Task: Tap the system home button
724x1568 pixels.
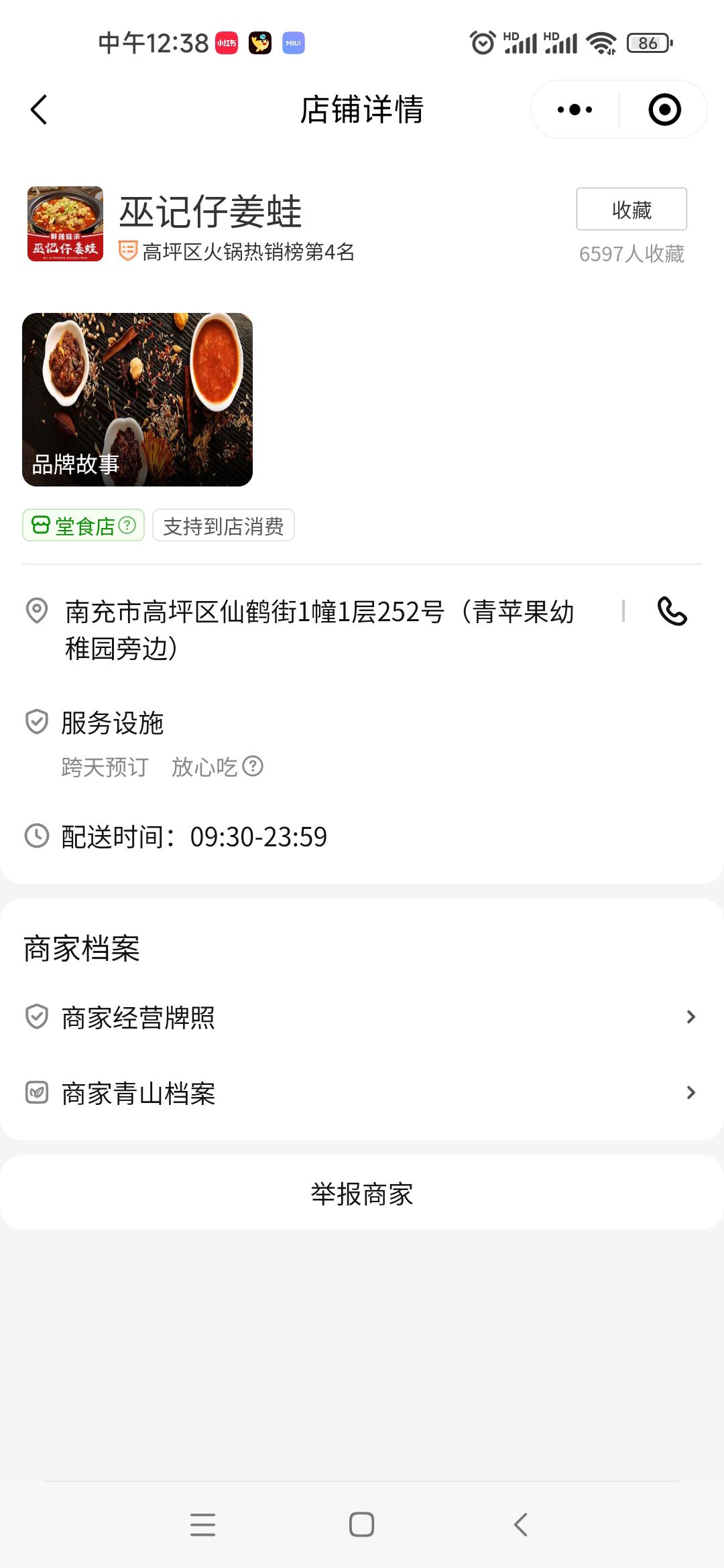Action: [x=361, y=1524]
